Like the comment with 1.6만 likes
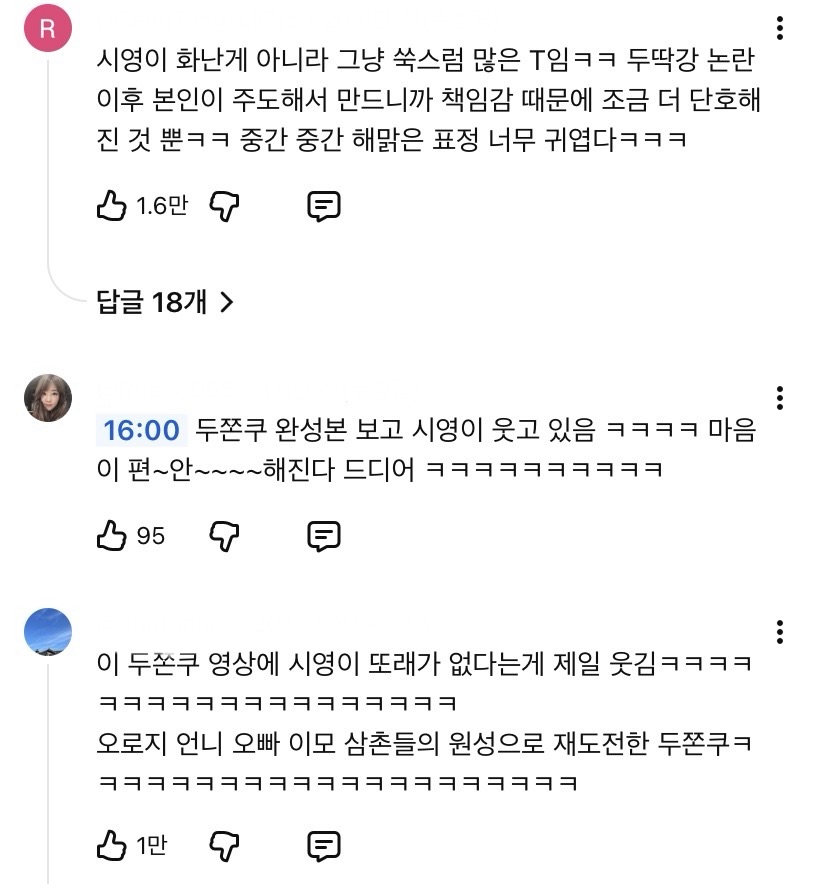This screenshot has width=828, height=884. (x=111, y=207)
